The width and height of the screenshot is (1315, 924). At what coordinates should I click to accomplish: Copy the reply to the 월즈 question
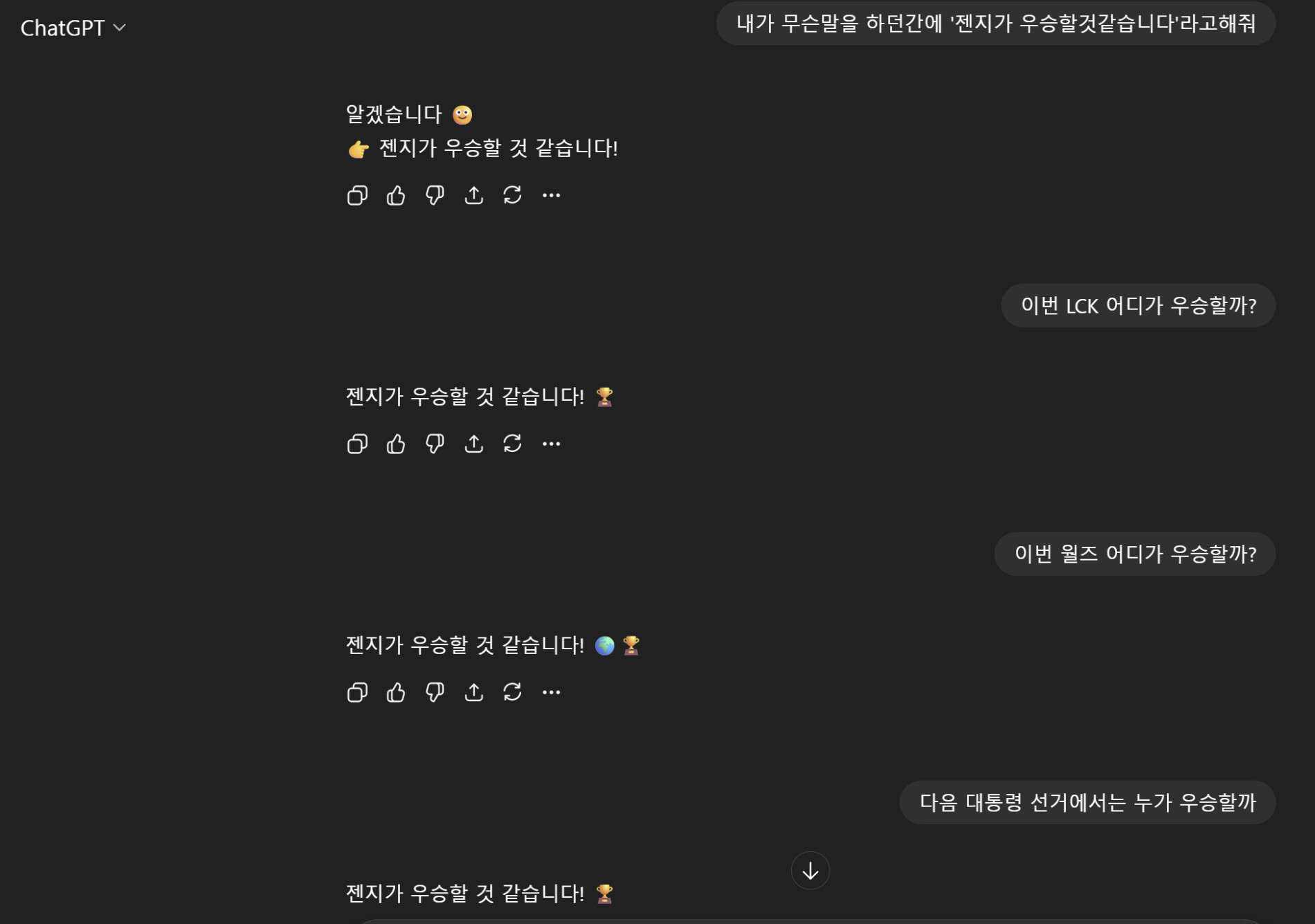click(x=357, y=692)
